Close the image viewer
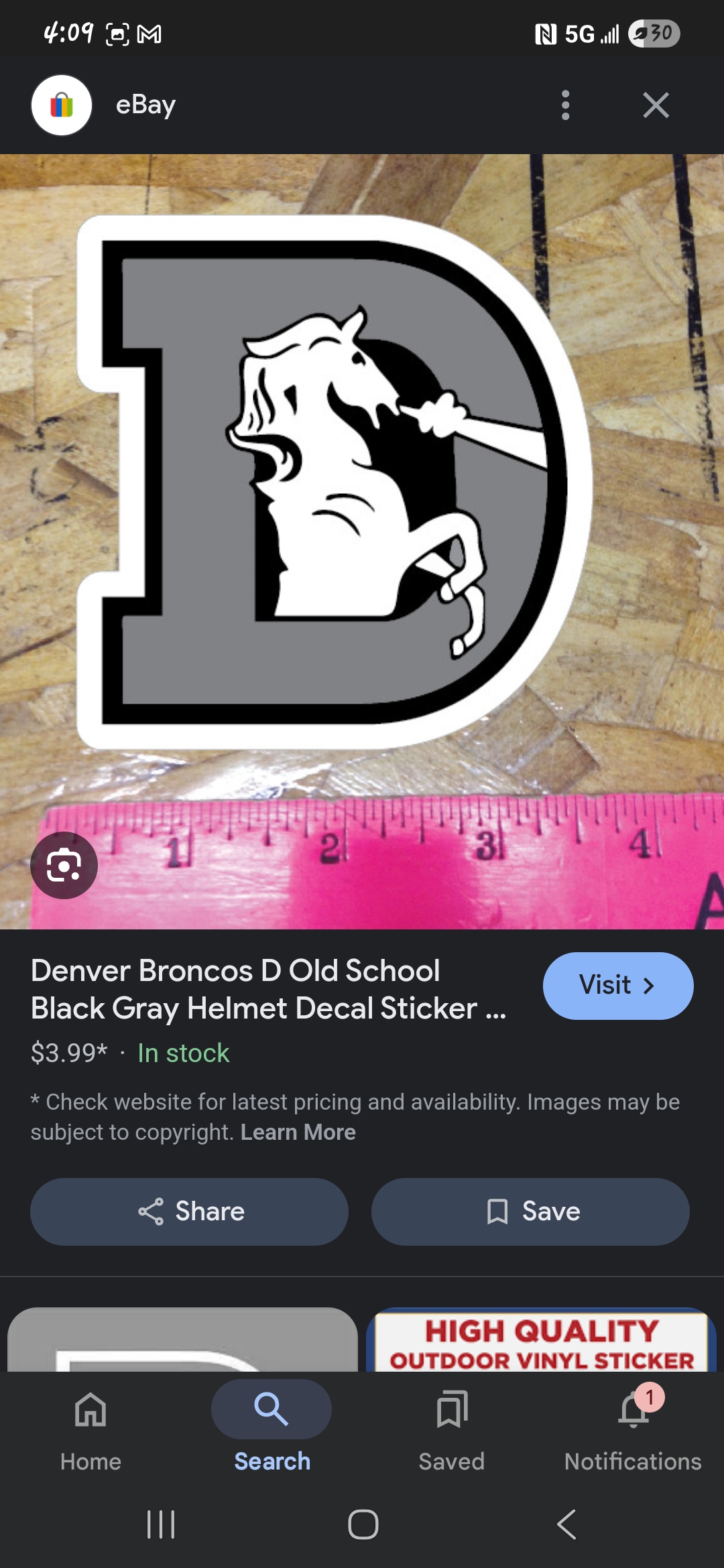This screenshot has height=1568, width=724. pos(656,105)
